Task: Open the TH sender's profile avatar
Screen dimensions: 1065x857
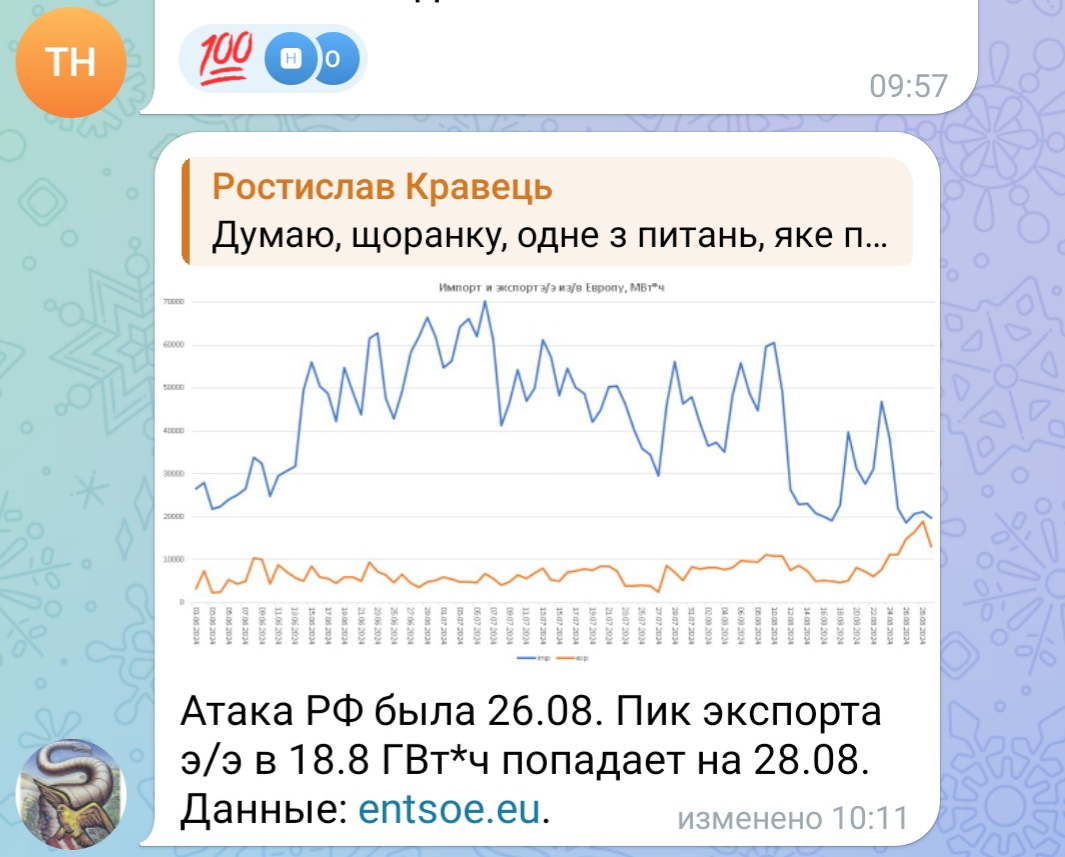Action: tap(70, 63)
